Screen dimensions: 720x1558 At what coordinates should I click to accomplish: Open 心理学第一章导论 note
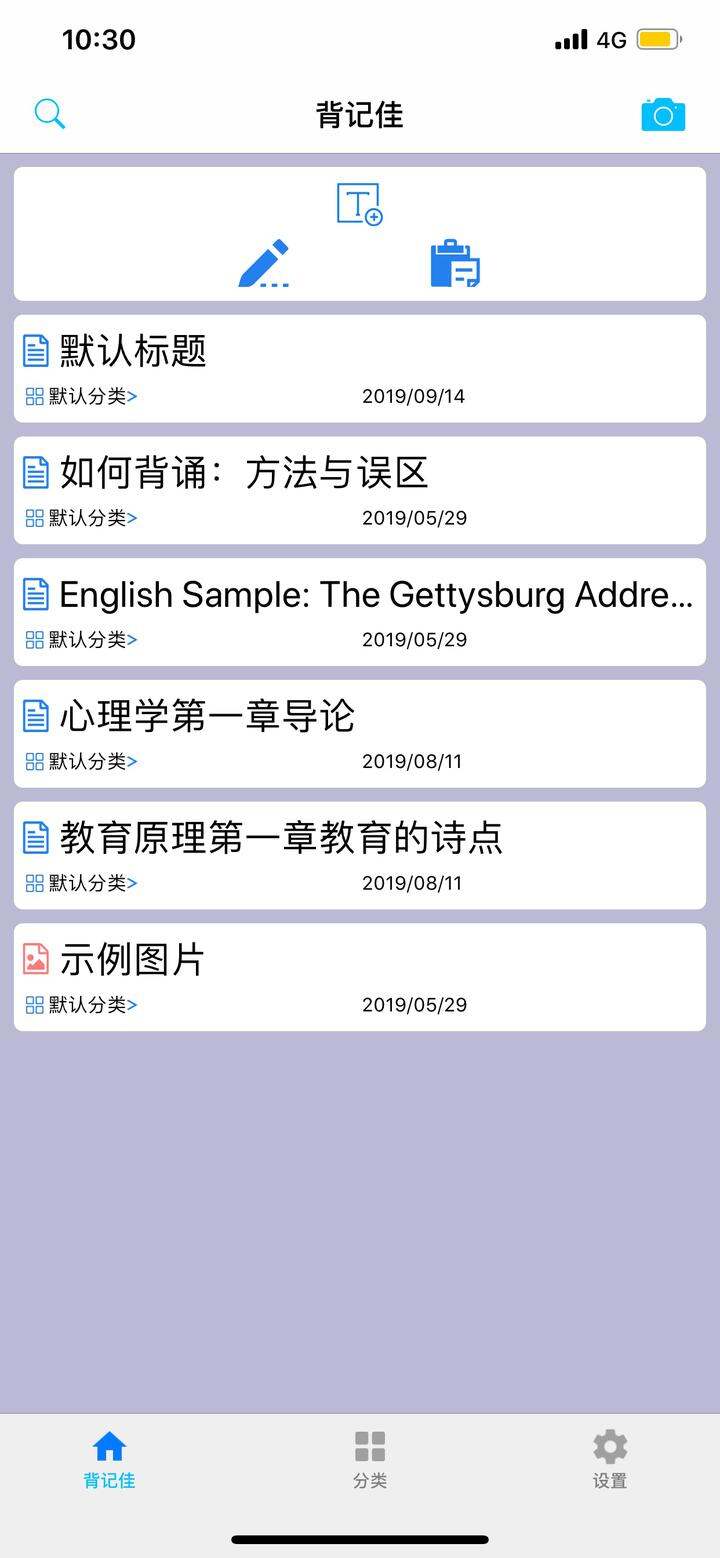coord(360,734)
